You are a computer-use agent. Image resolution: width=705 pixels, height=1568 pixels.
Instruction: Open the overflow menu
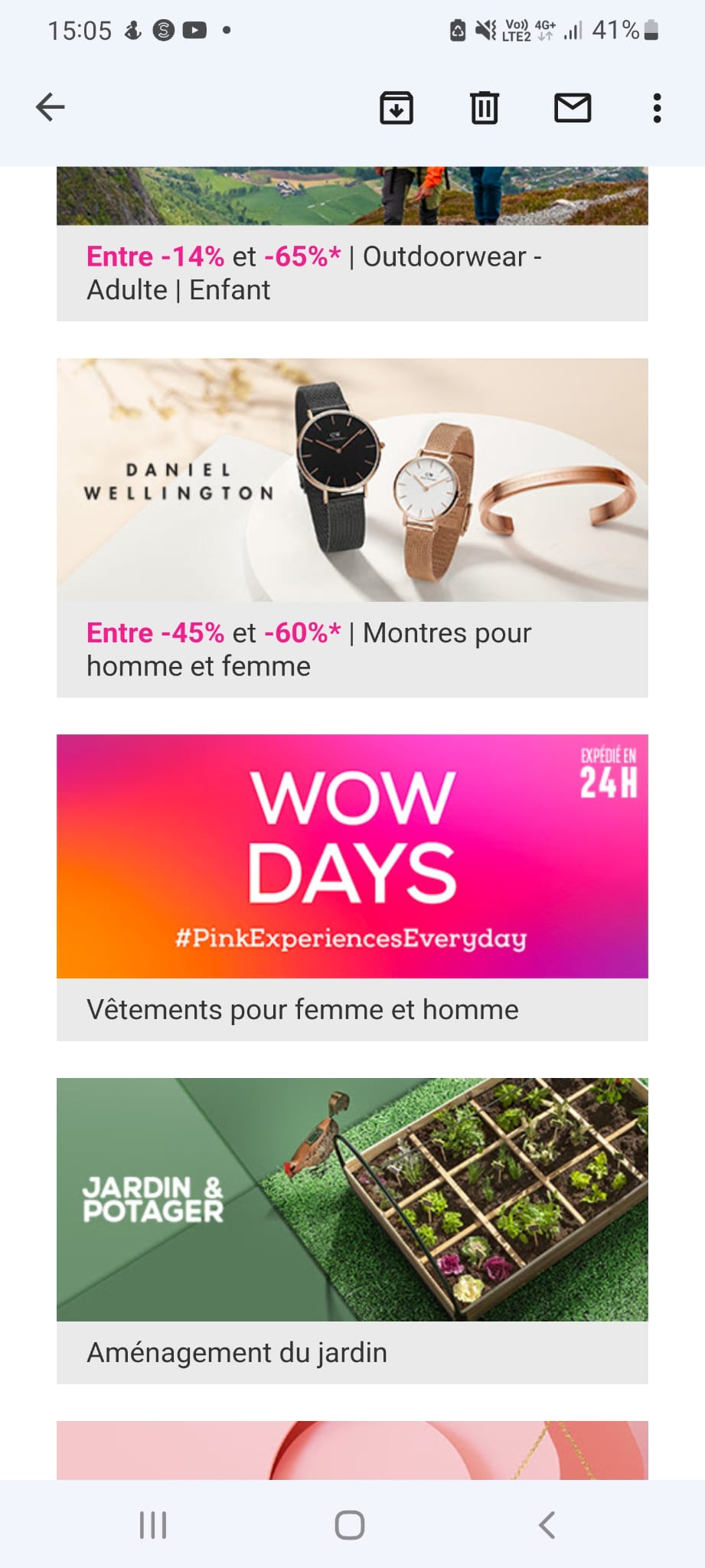click(657, 108)
